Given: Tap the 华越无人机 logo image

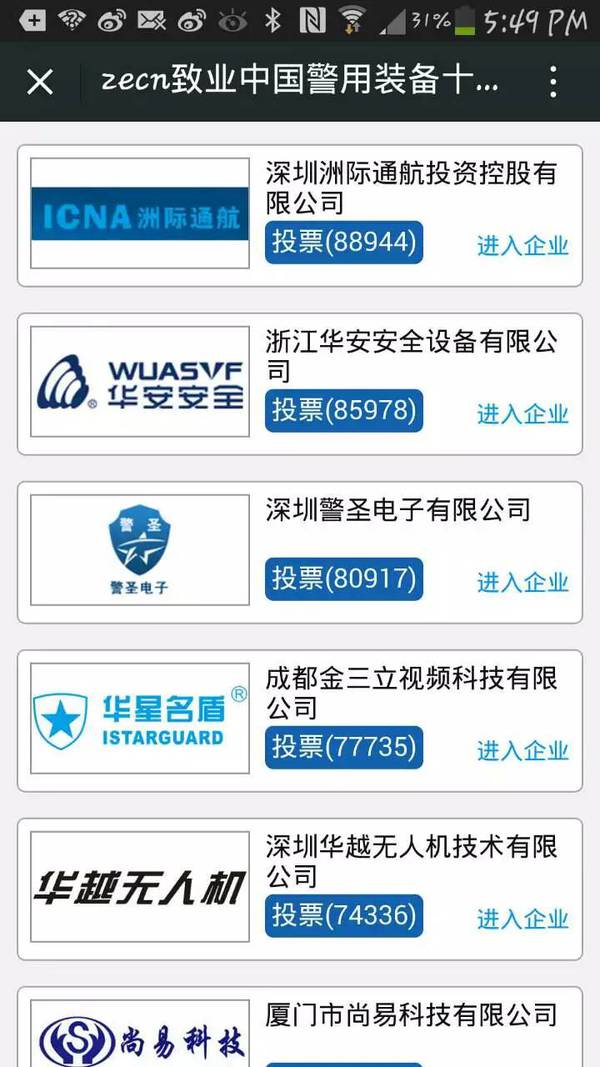Looking at the screenshot, I should [140, 886].
